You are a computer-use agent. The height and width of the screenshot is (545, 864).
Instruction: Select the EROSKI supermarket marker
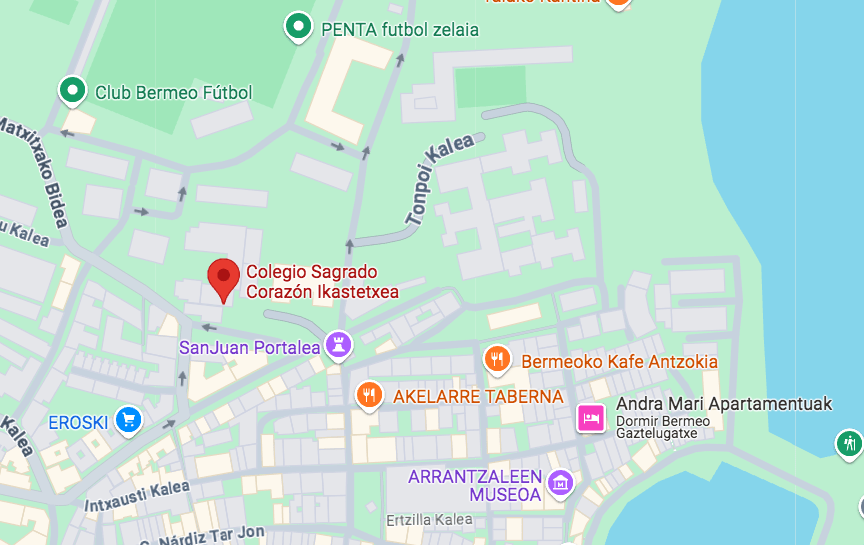(127, 421)
